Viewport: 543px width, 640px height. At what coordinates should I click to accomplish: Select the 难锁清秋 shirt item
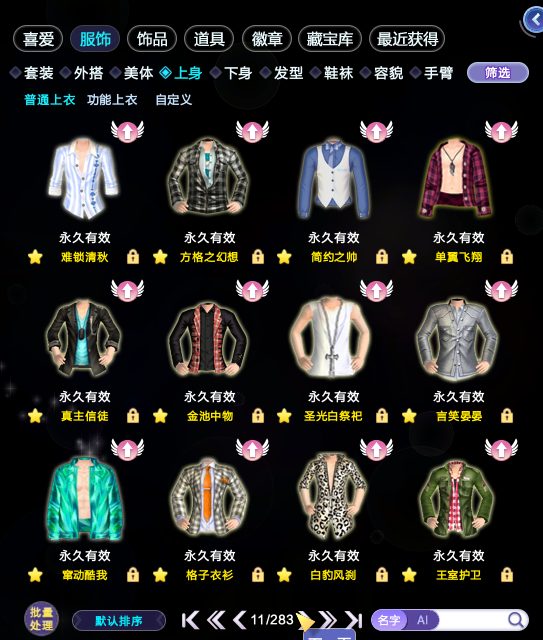[84, 178]
